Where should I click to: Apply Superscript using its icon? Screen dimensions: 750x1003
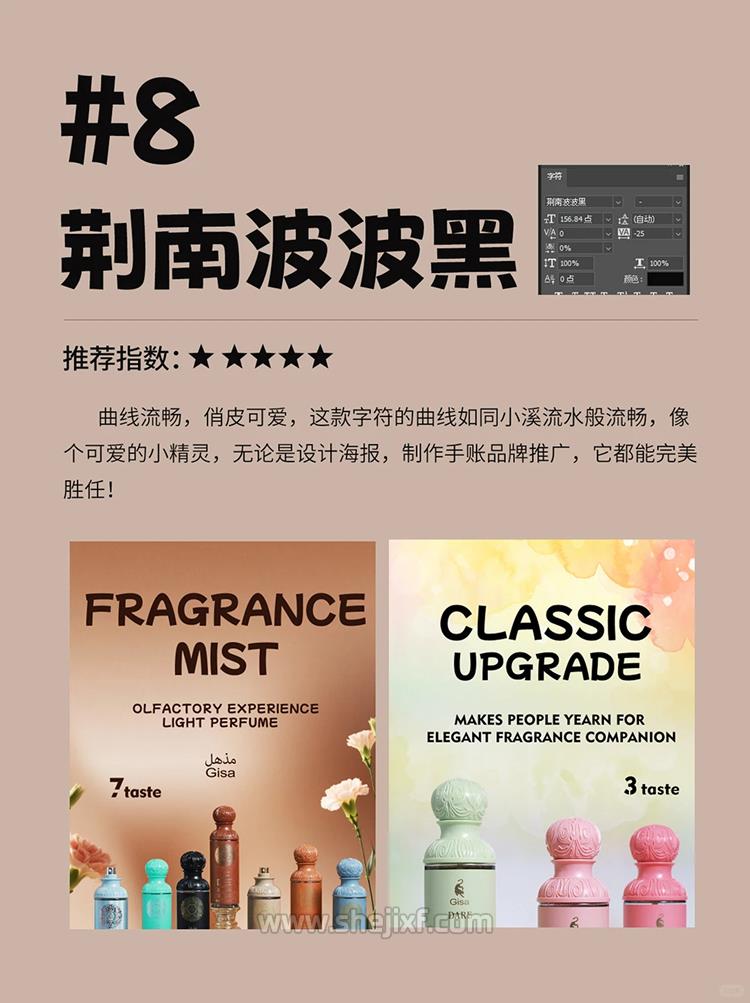pyautogui.click(x=620, y=293)
